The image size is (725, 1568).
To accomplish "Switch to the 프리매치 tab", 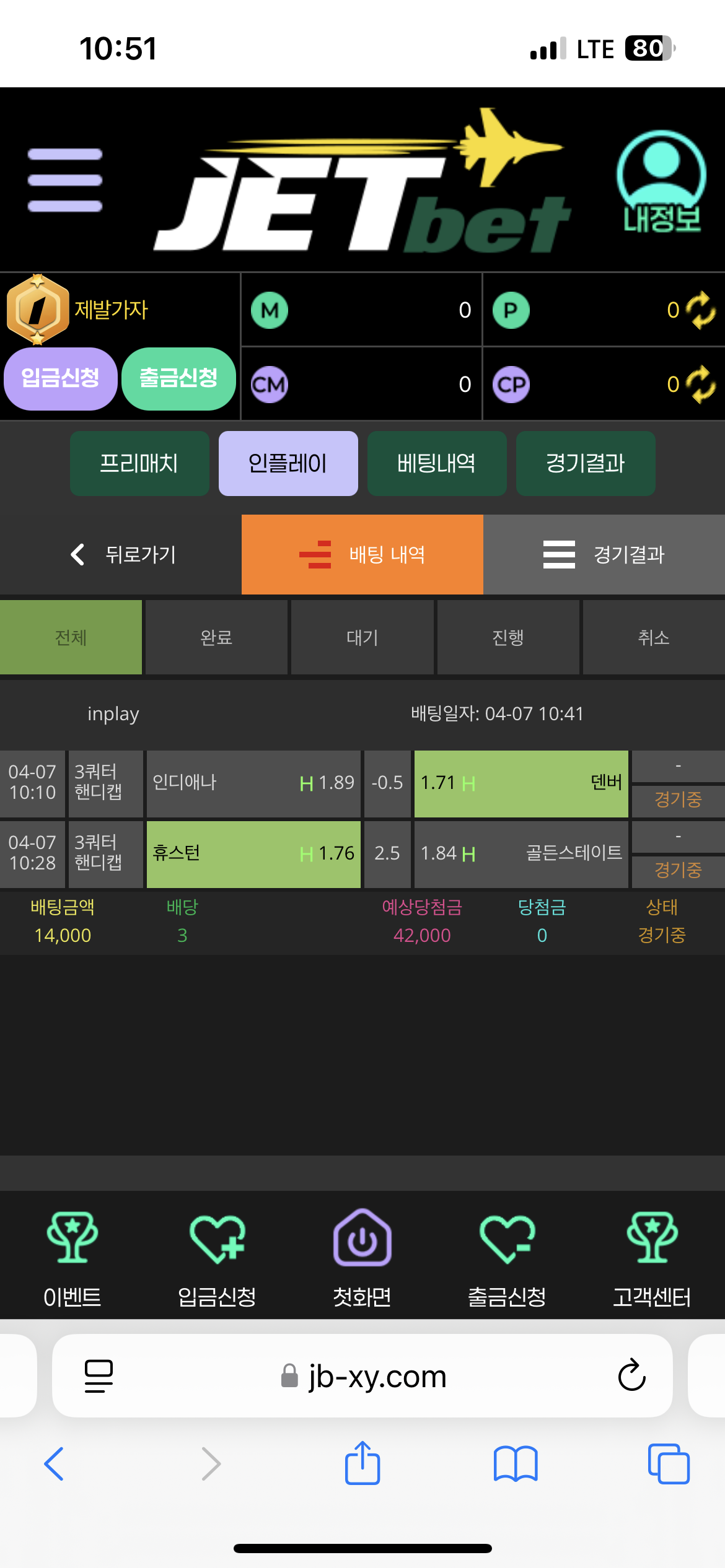I will (x=139, y=464).
